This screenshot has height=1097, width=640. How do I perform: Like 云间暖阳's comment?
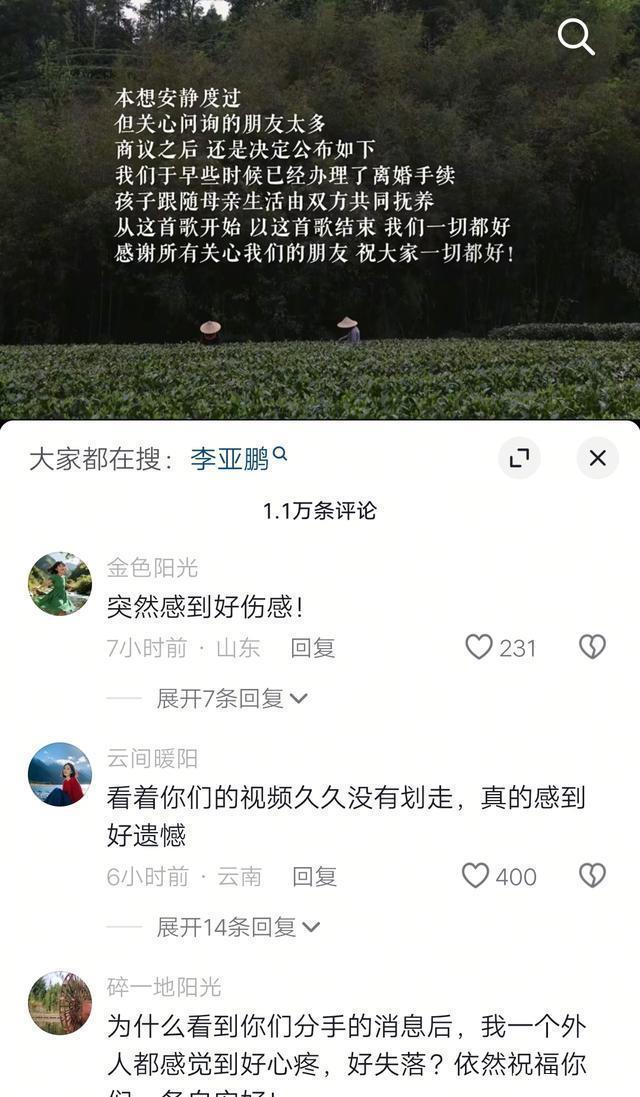[x=476, y=877]
